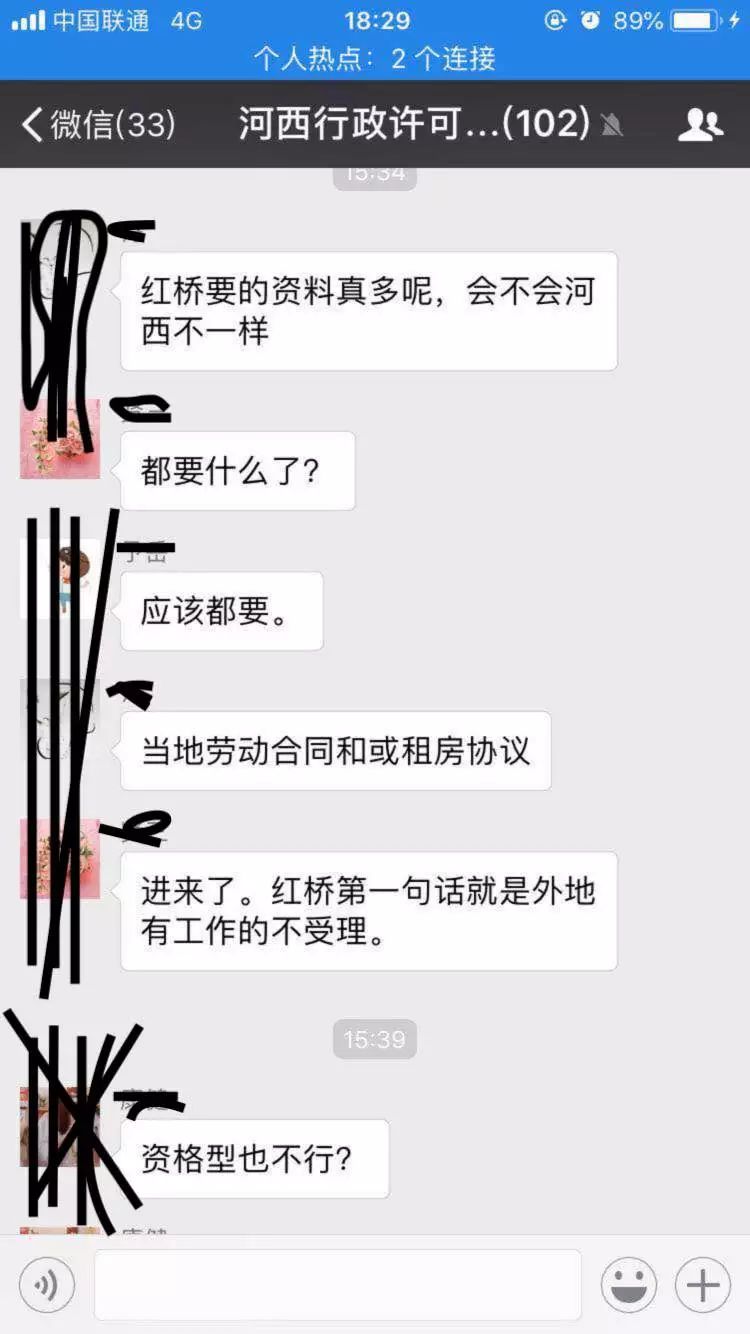Tap the message text field
This screenshot has width=750, height=1334.
coord(338,1285)
